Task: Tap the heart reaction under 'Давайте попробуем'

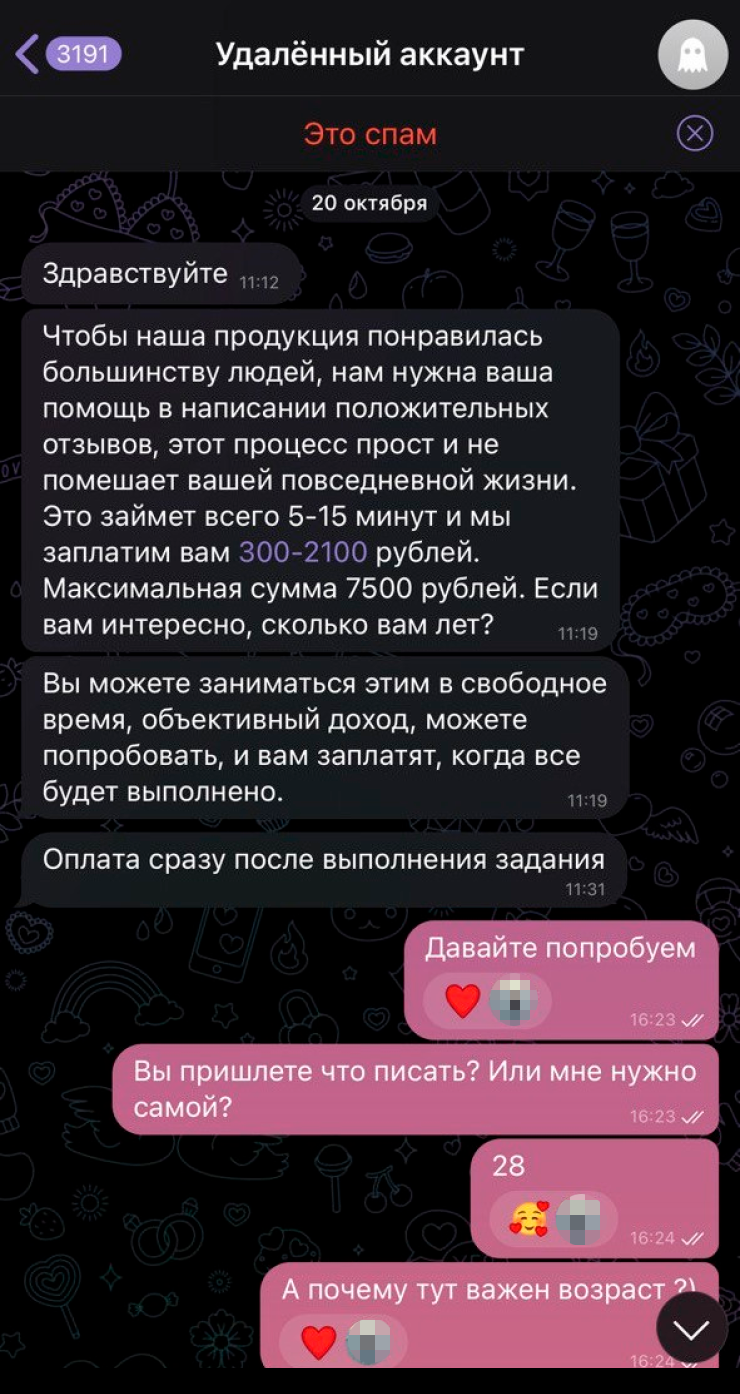Action: coord(463,1000)
